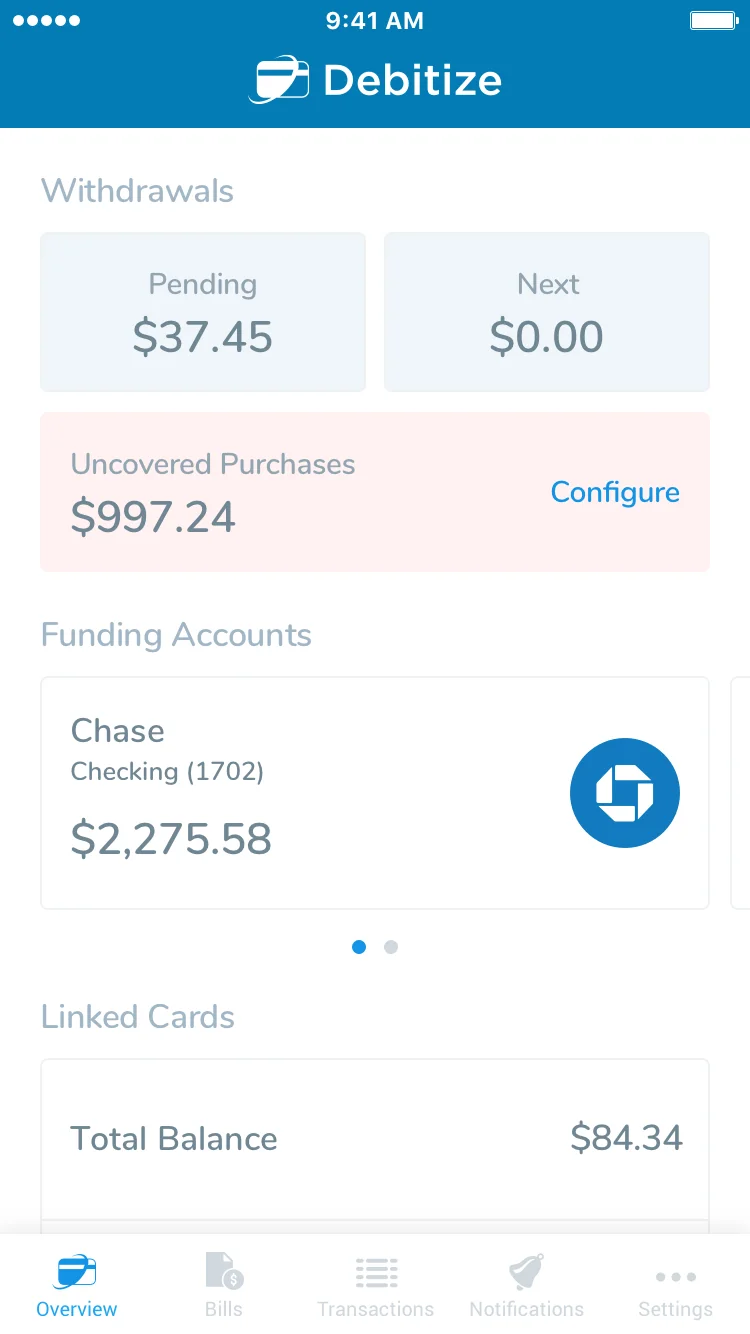Tap the Settings ellipsis icon
The image size is (750, 1334).
click(676, 1276)
